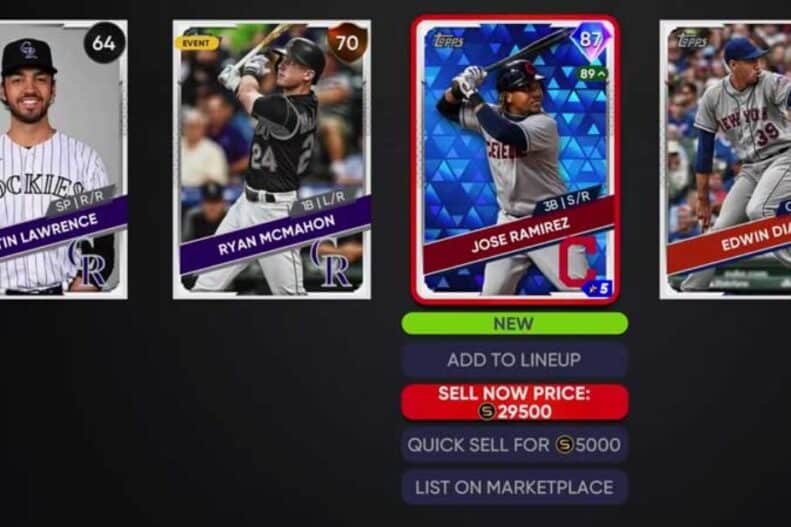Screen dimensions: 791x527
Task: Select the Ryan McMahon card
Action: pos(271,160)
